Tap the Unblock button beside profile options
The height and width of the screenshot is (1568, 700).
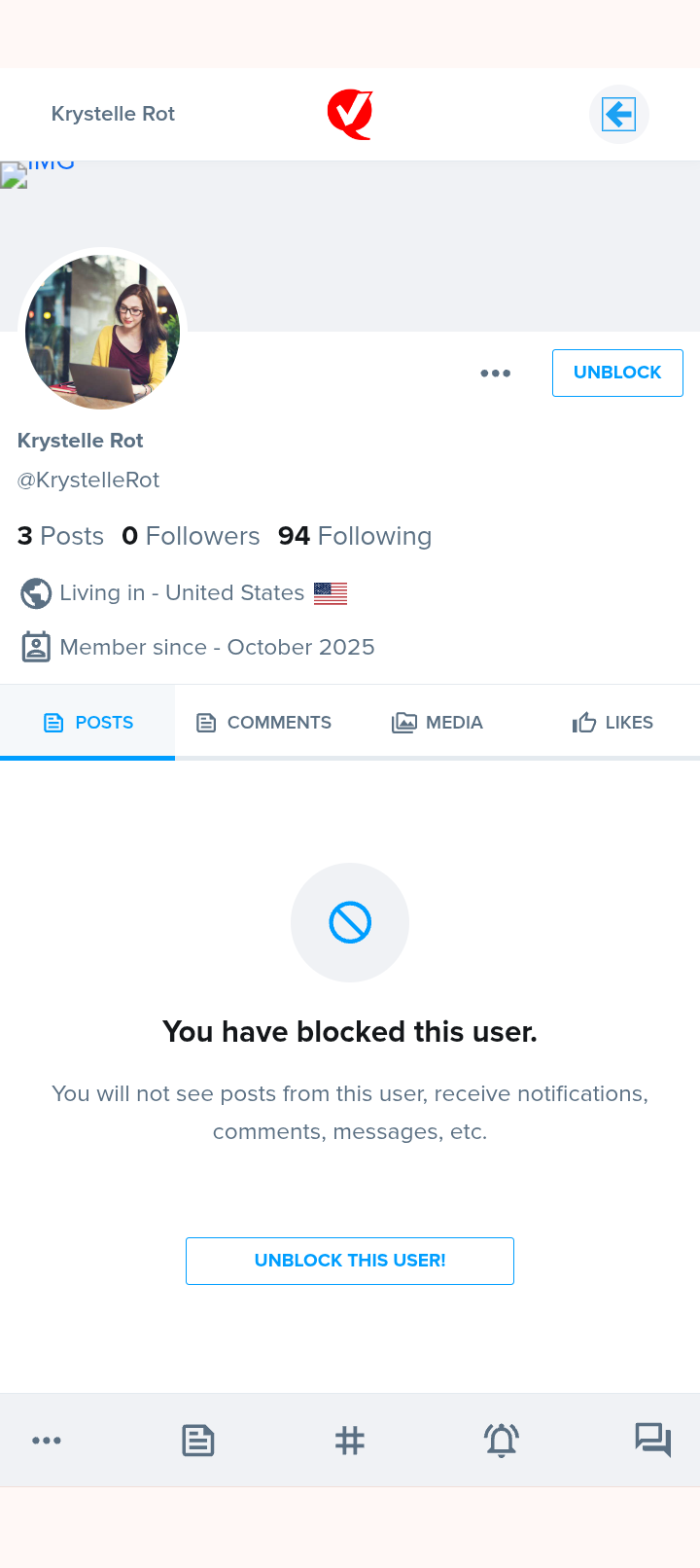pyautogui.click(x=617, y=374)
